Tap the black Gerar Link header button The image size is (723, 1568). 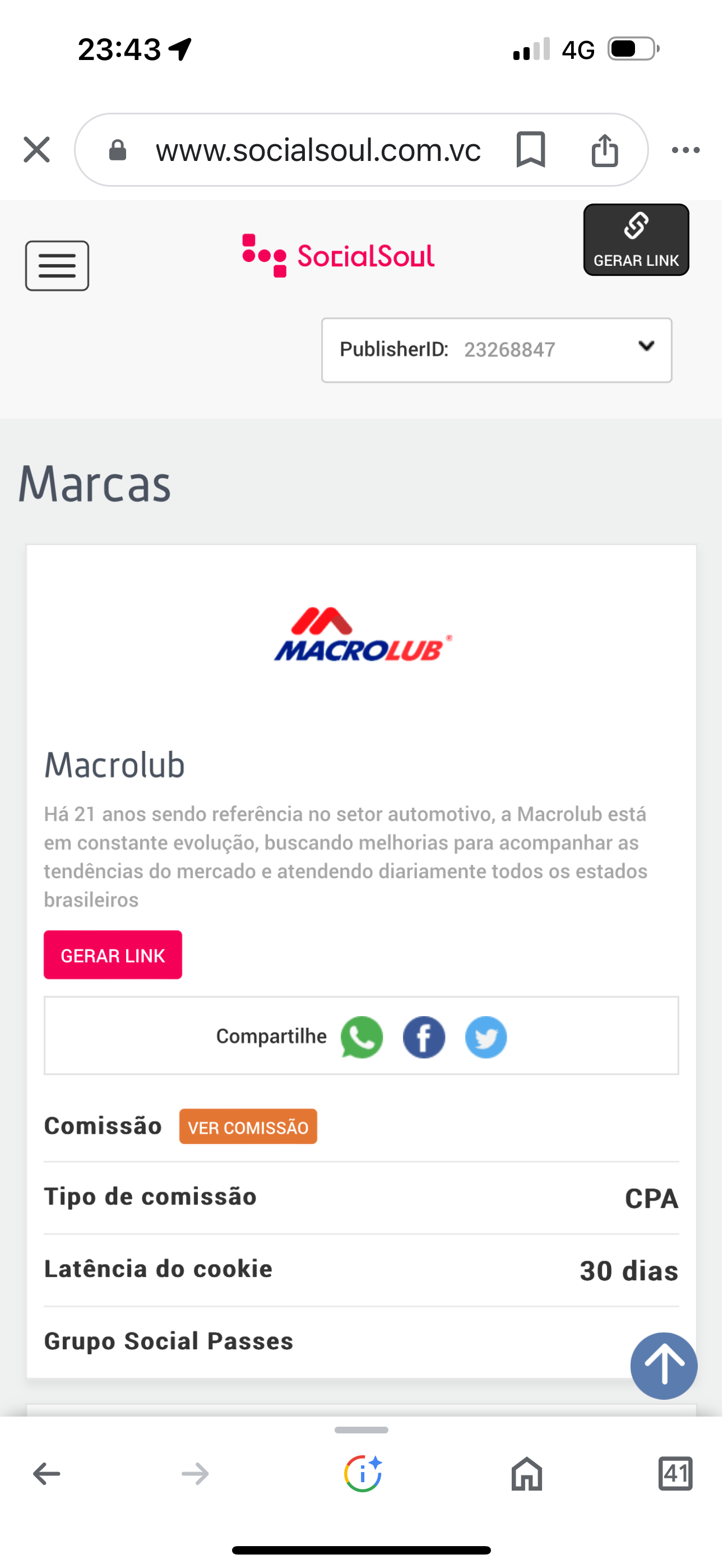pos(636,240)
